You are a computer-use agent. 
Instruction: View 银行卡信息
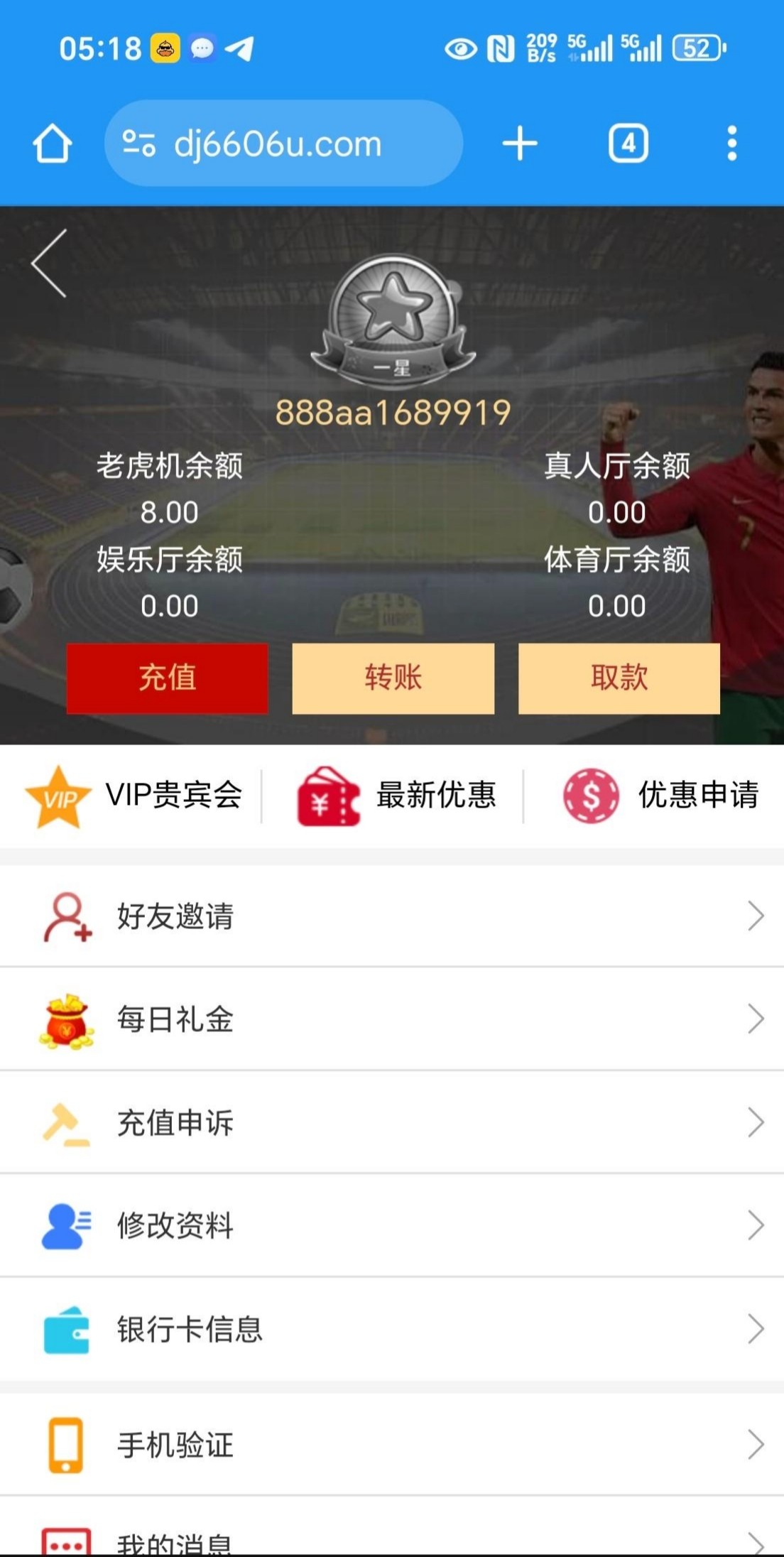point(392,1329)
